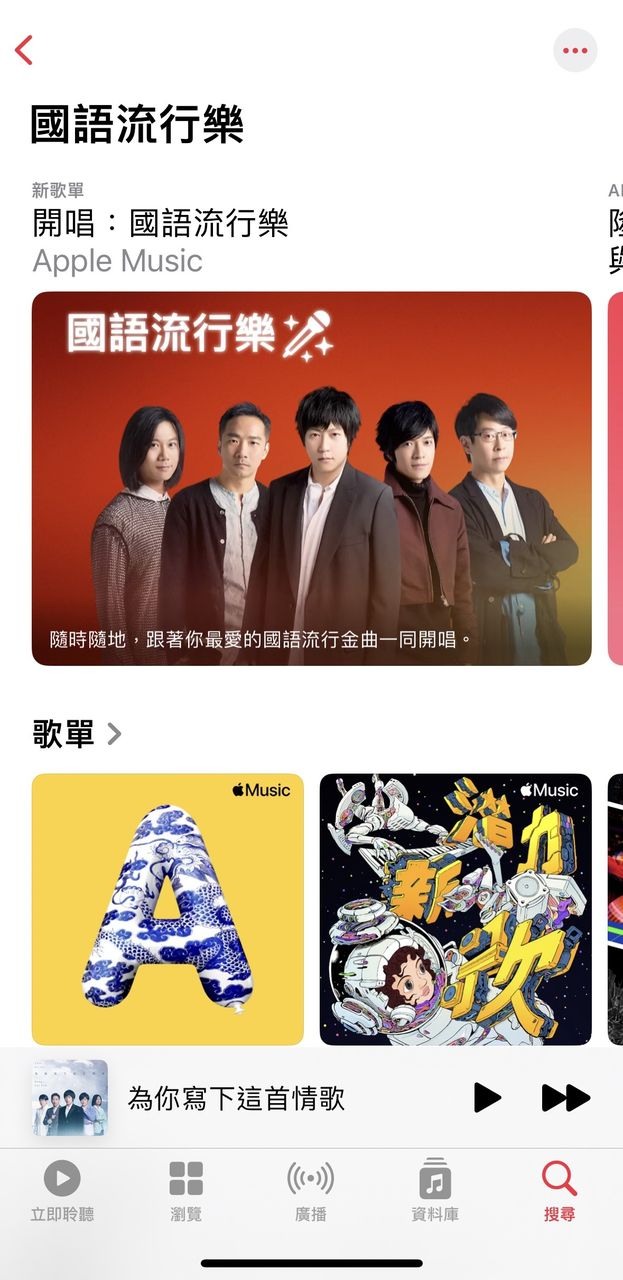Select the 搜尋 tab
The image size is (623, 1280).
point(559,1191)
